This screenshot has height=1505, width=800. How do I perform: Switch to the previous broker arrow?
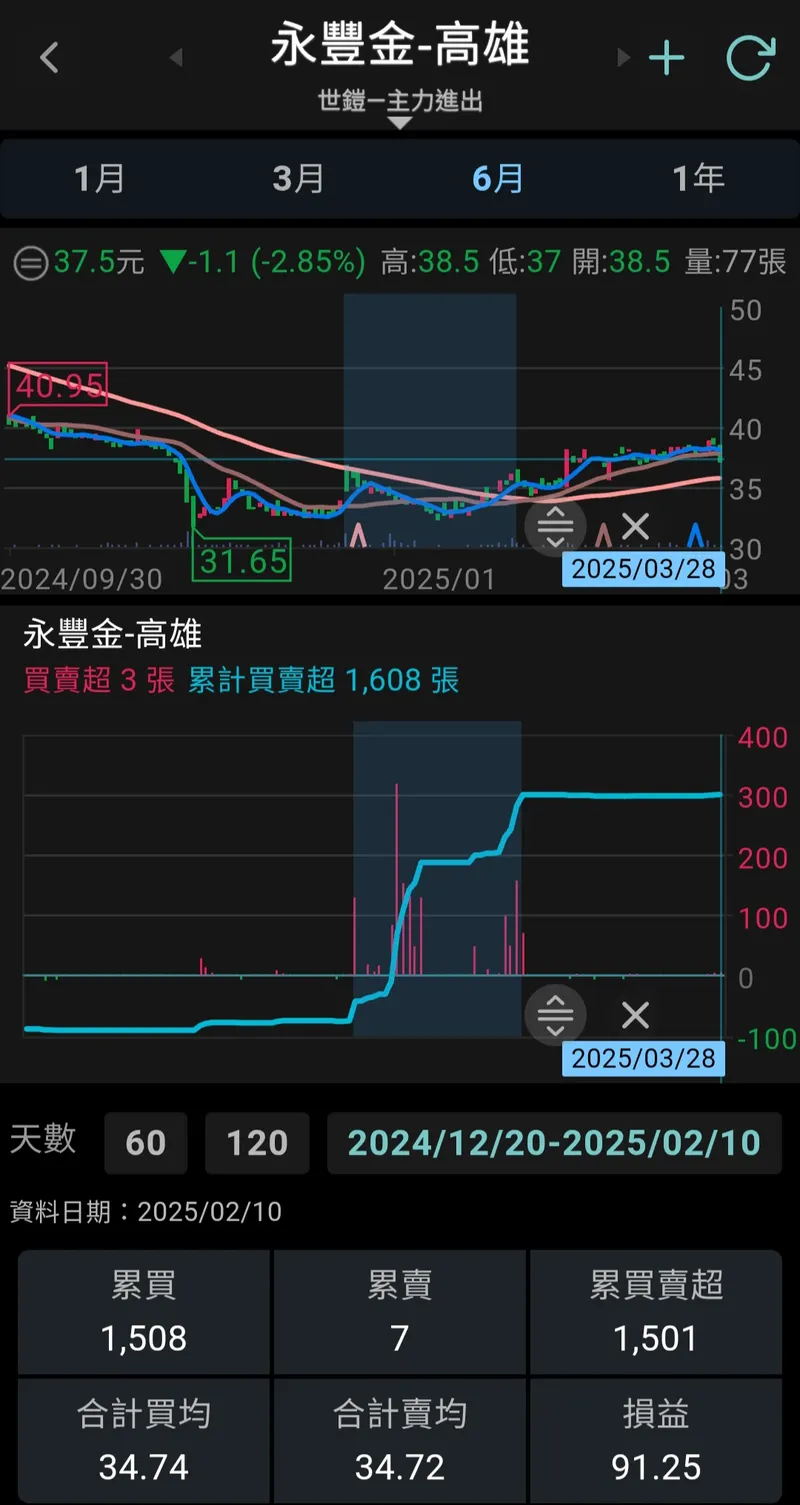(176, 57)
